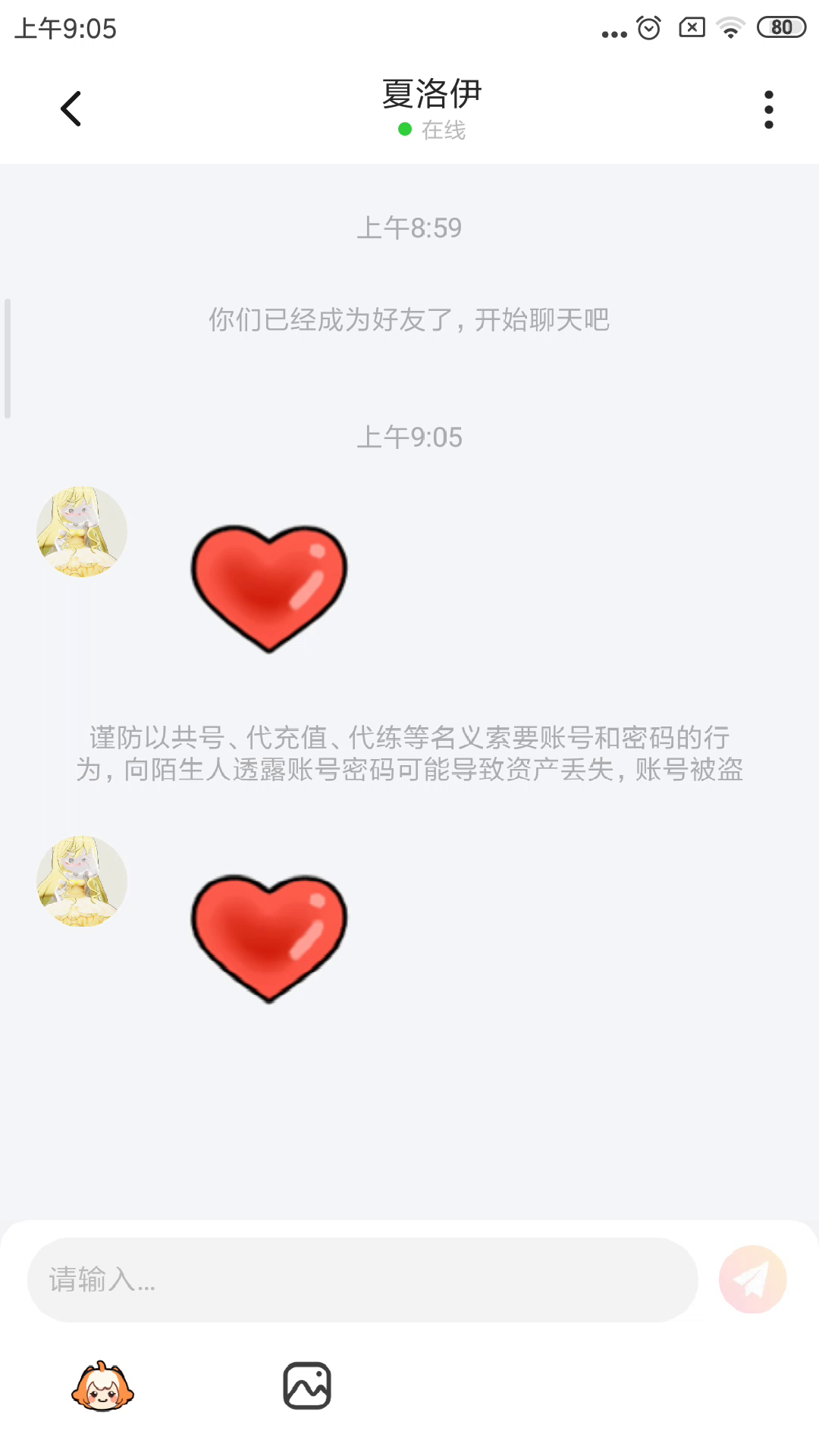Go back from the 夏洛伊 chat

click(x=71, y=108)
